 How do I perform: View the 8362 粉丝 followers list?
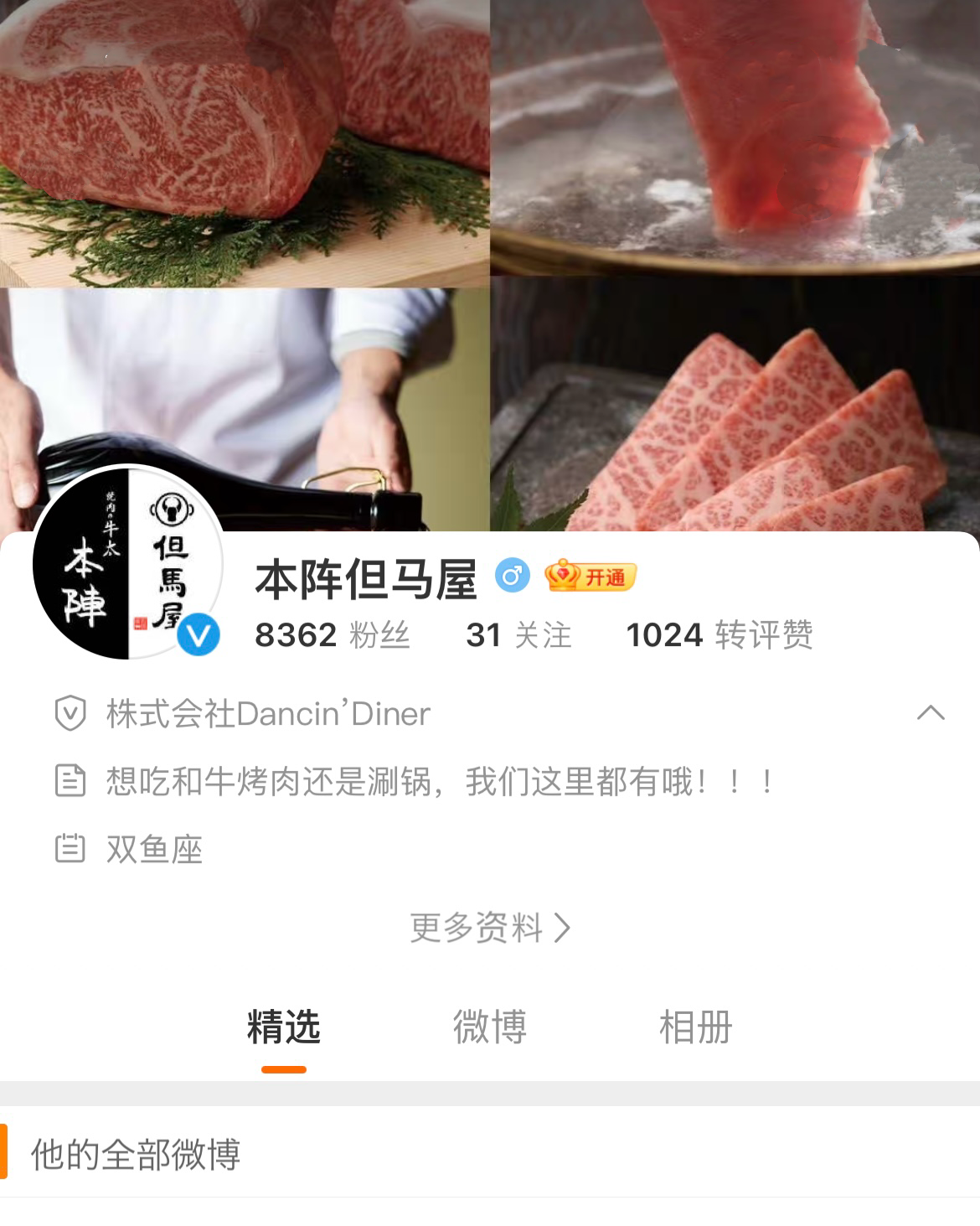(x=333, y=635)
